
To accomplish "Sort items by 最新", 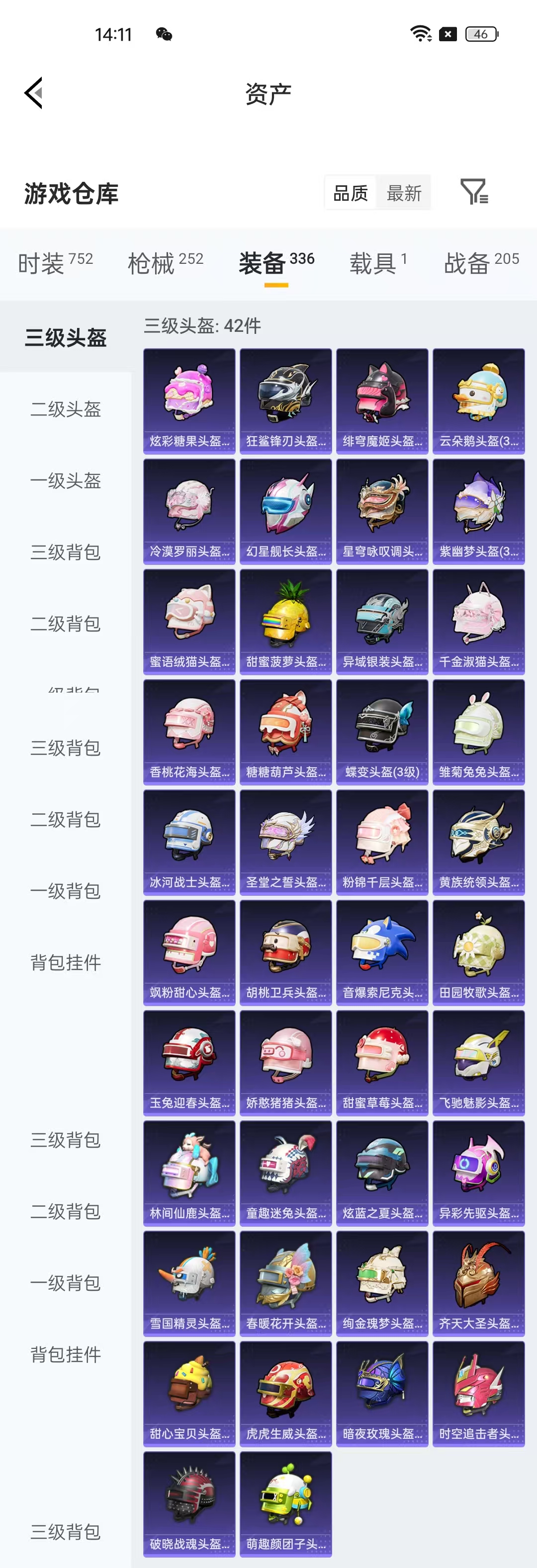I will tap(404, 194).
